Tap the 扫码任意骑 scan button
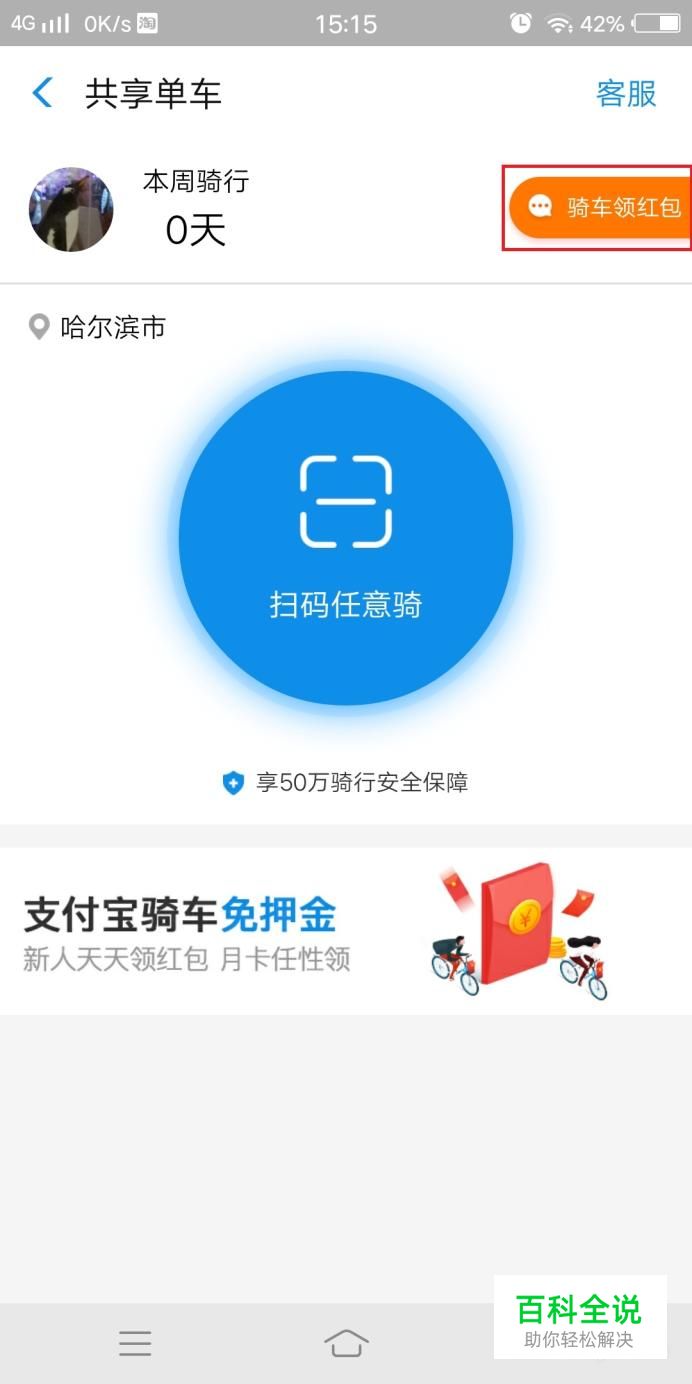Viewport: 692px width, 1384px height. point(346,538)
